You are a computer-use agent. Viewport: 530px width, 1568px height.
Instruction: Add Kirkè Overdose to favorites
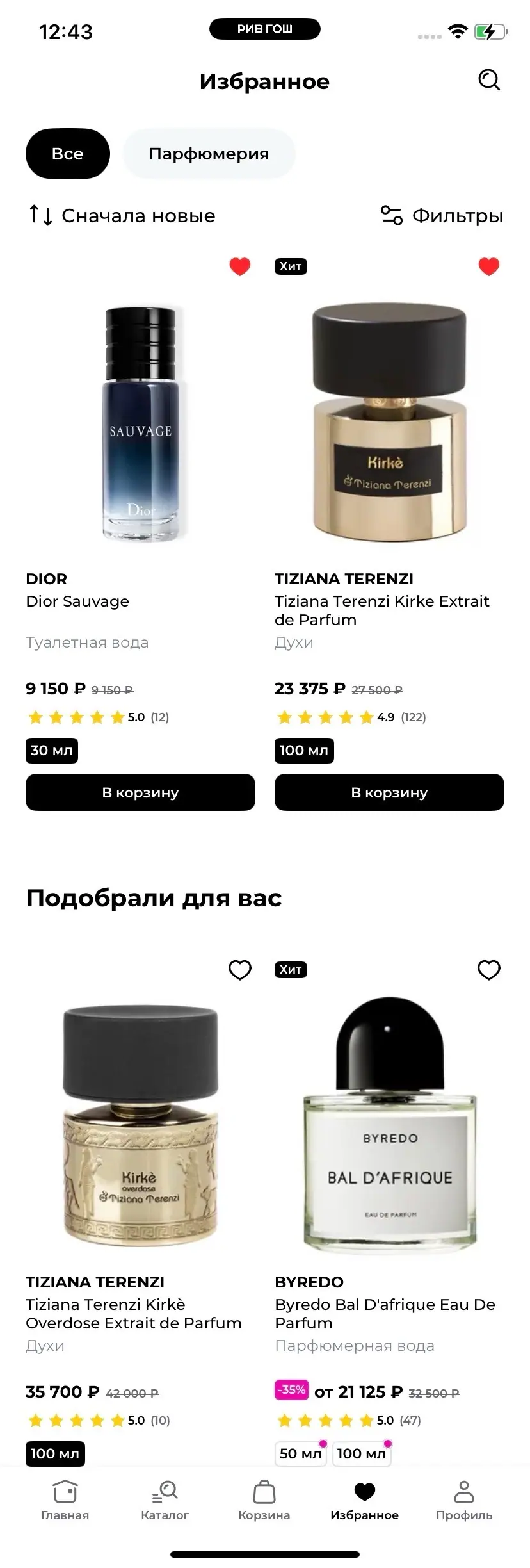click(x=240, y=970)
